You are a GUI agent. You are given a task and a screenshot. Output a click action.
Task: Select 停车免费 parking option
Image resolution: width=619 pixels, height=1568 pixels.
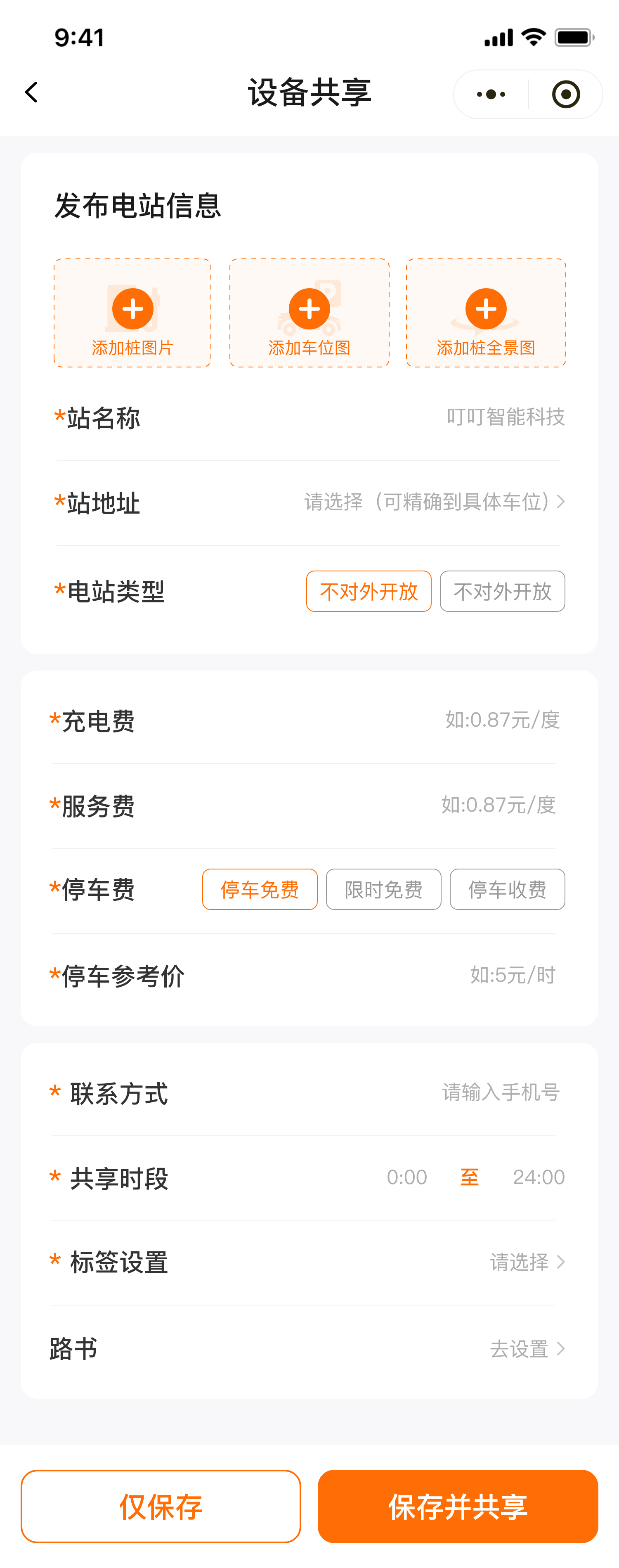(260, 889)
